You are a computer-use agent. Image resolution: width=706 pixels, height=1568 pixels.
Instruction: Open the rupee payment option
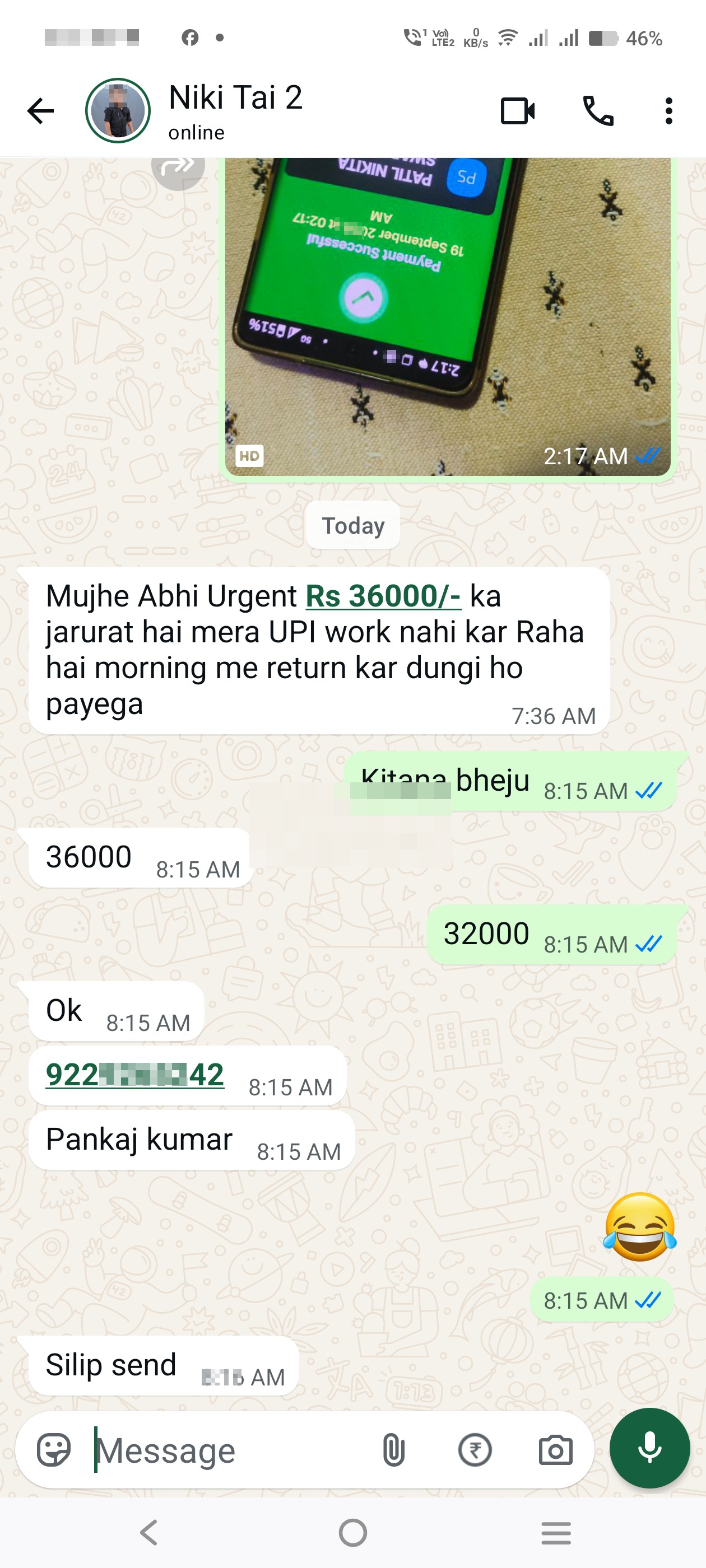[475, 1450]
